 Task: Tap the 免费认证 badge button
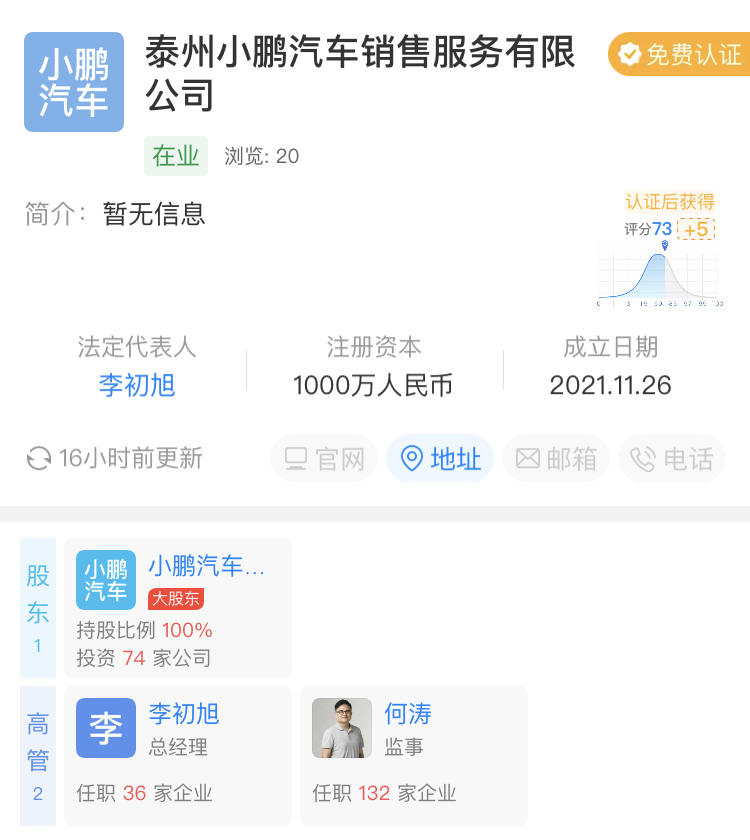click(x=678, y=54)
